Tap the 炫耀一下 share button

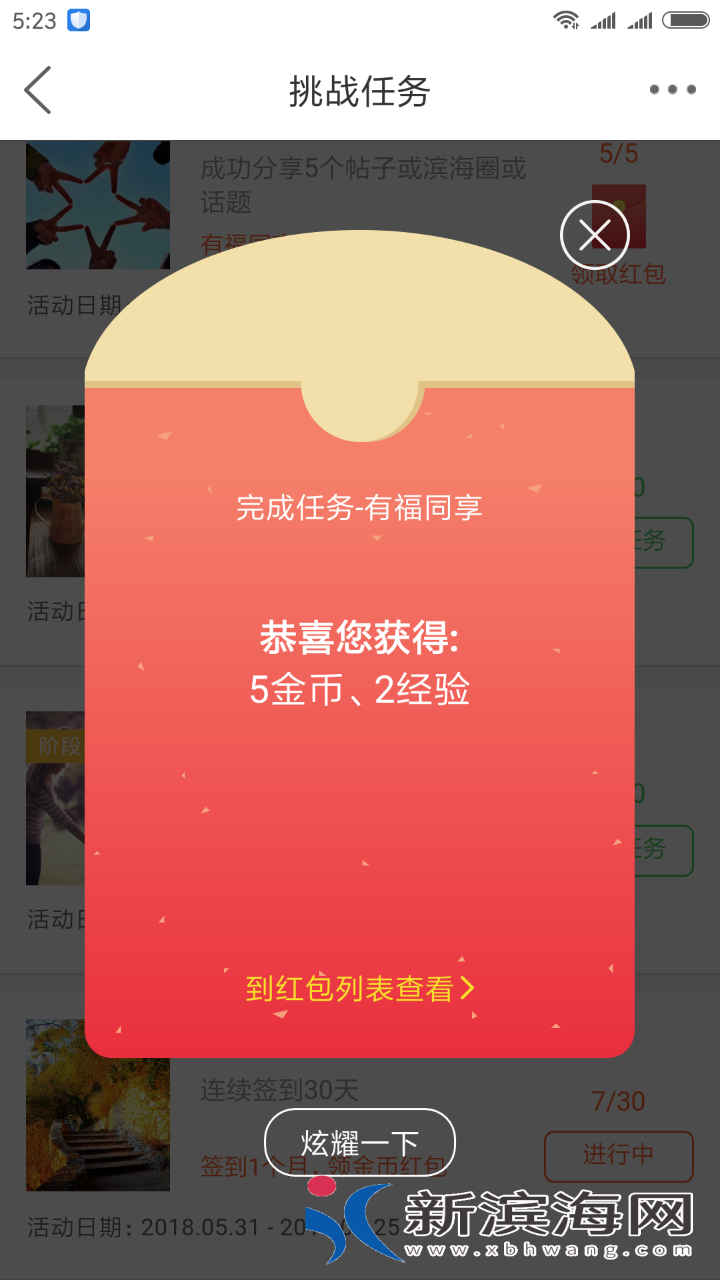(360, 1142)
